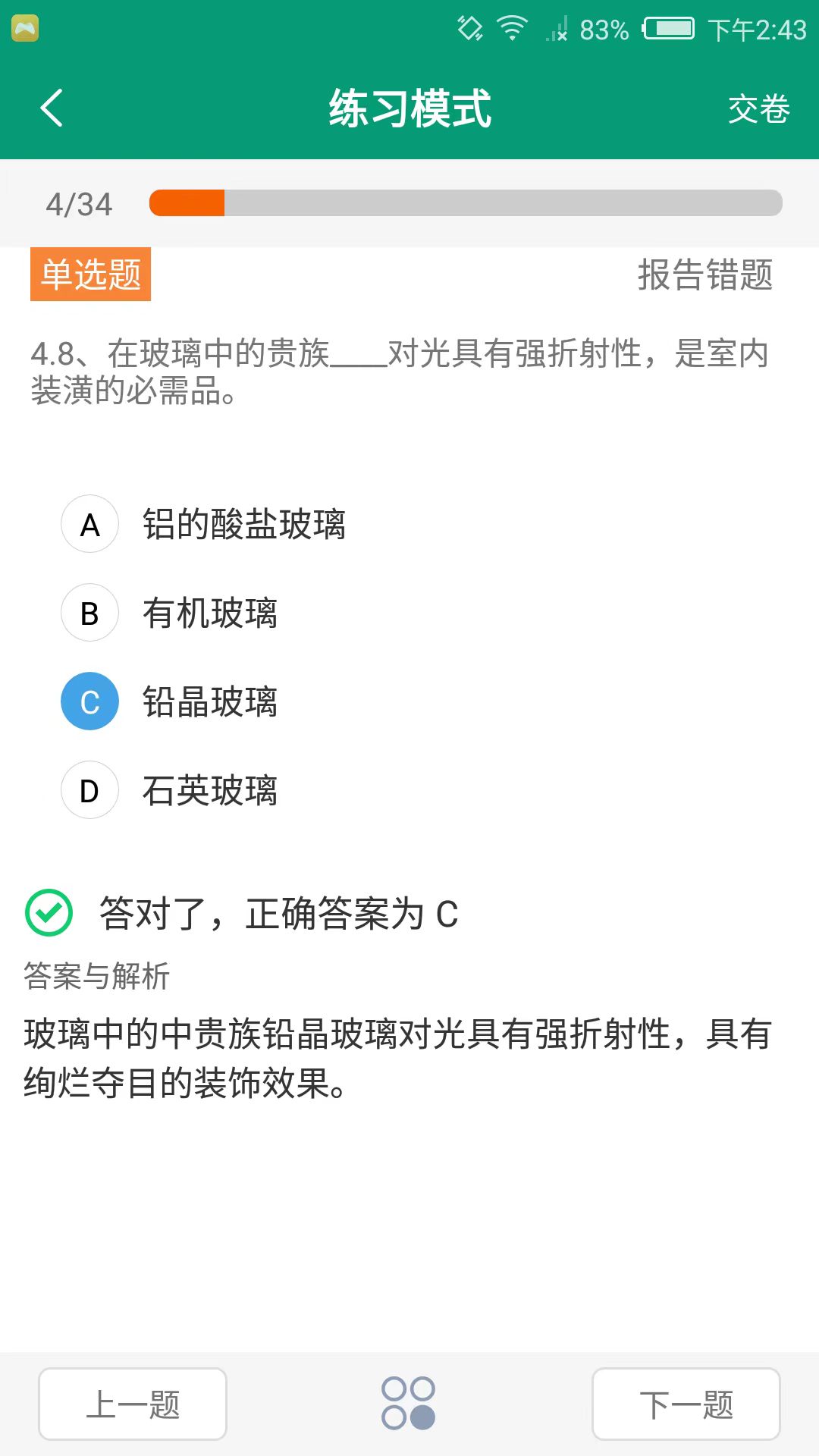Open the question grid overview icon
The width and height of the screenshot is (819, 1456).
(x=409, y=1404)
